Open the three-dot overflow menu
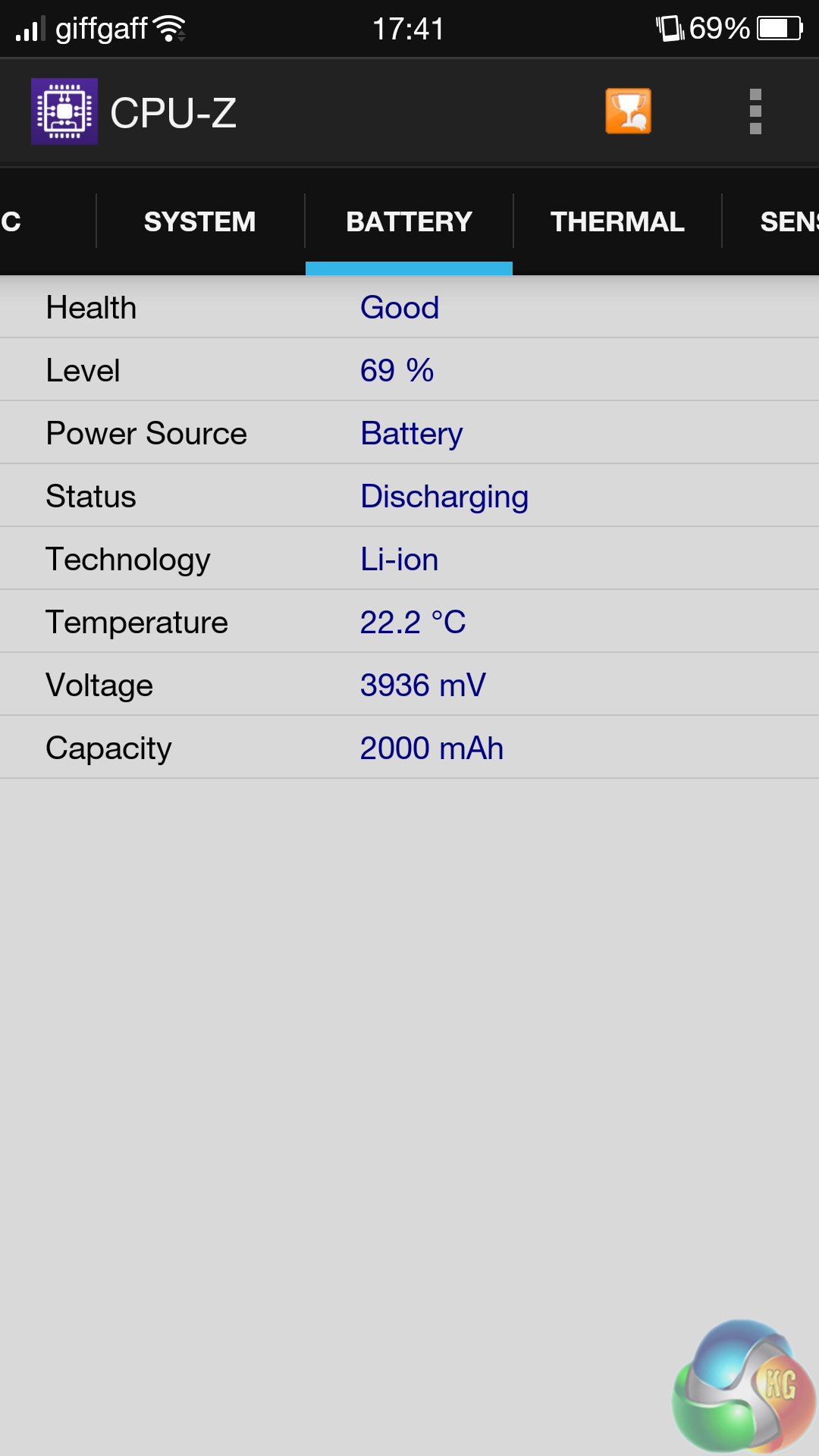Viewport: 819px width, 1456px height. pos(755,111)
